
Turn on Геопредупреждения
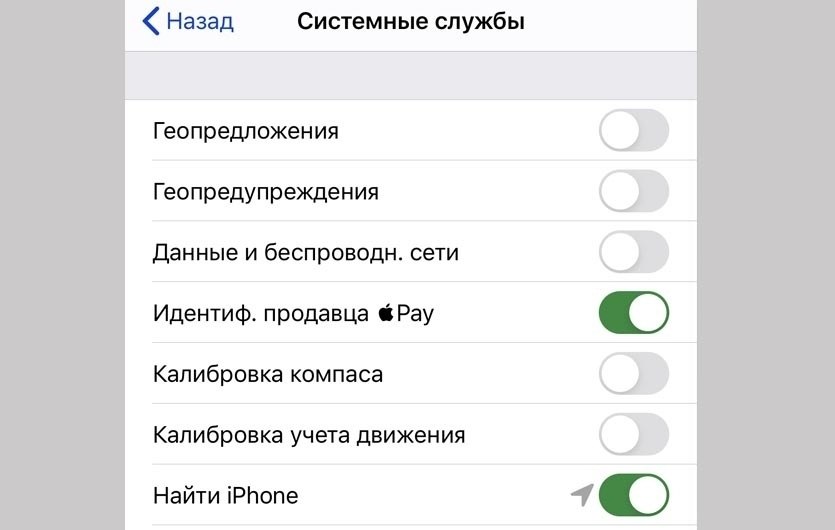(x=633, y=191)
